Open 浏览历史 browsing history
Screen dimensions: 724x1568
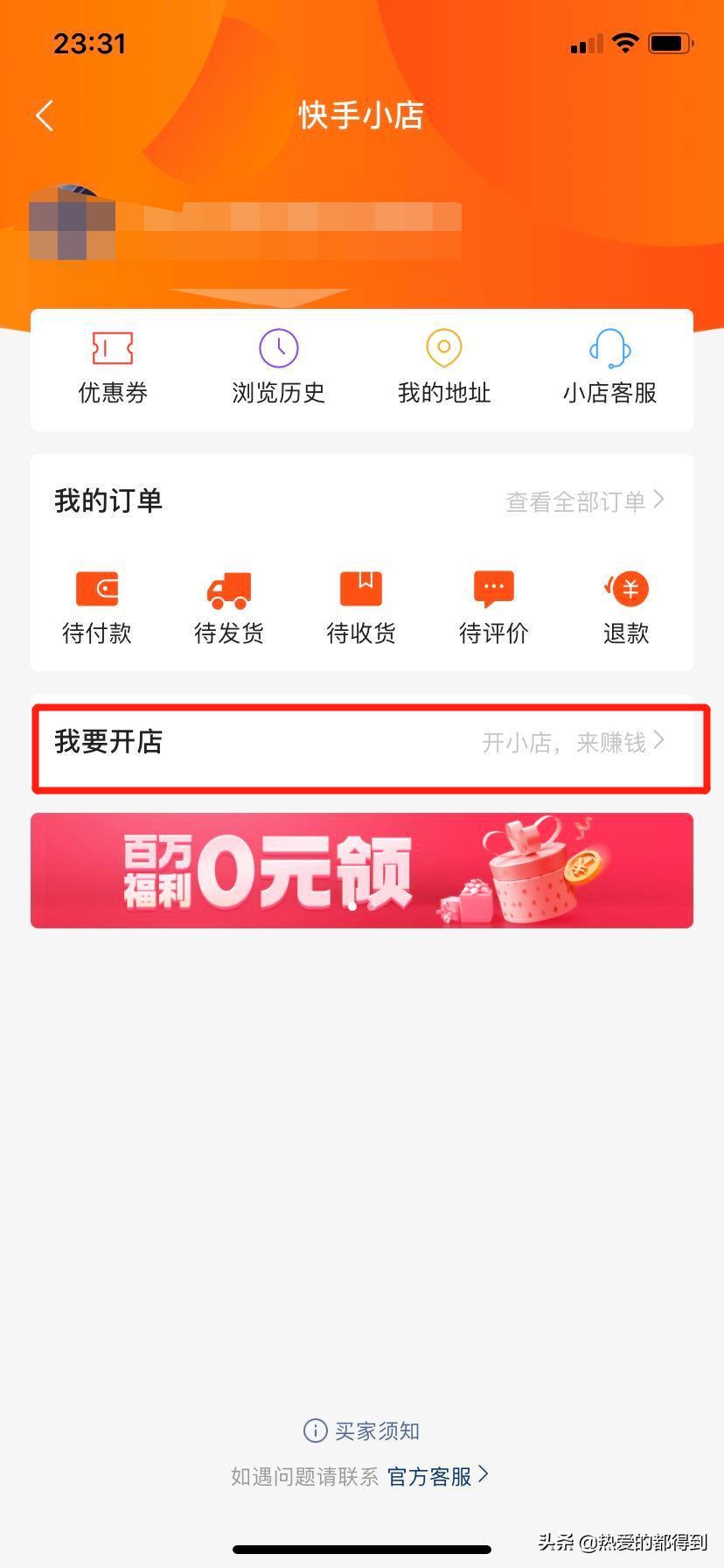(x=278, y=368)
